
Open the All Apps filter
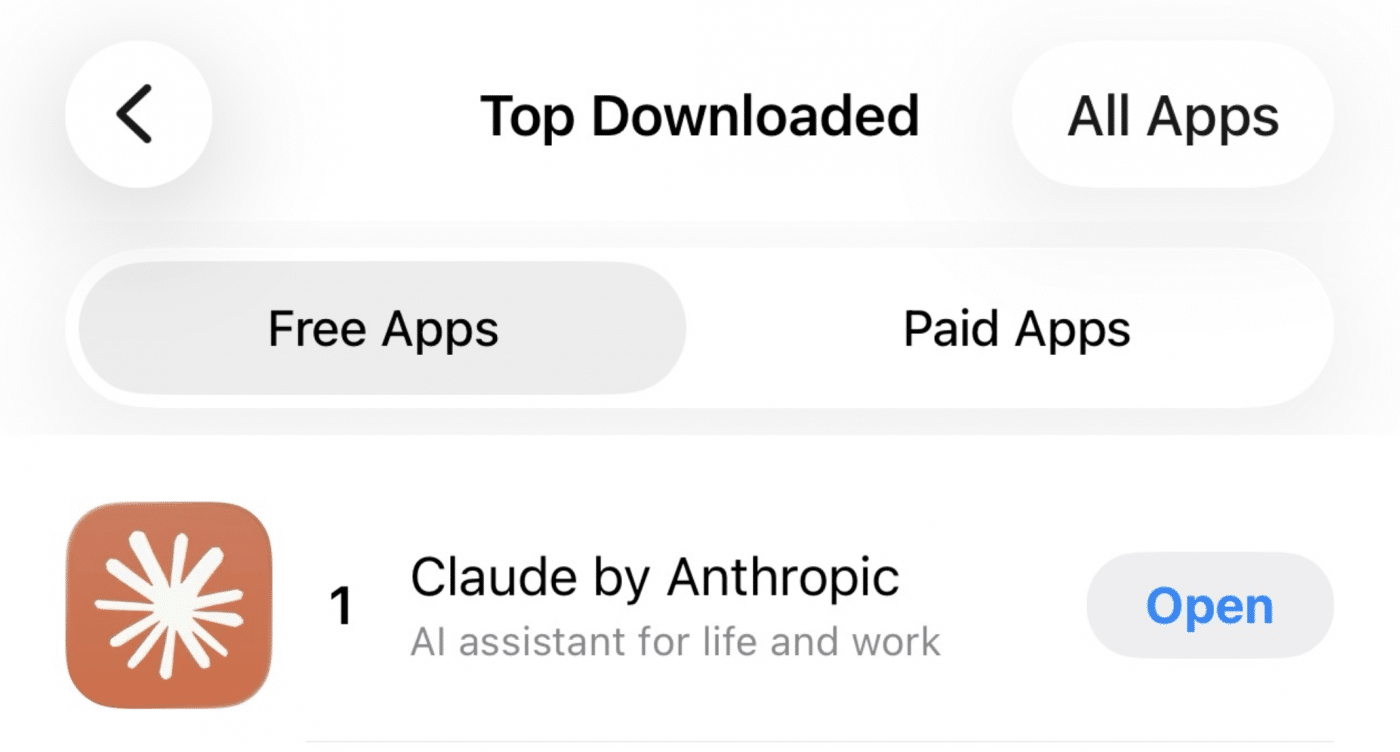coord(1172,116)
